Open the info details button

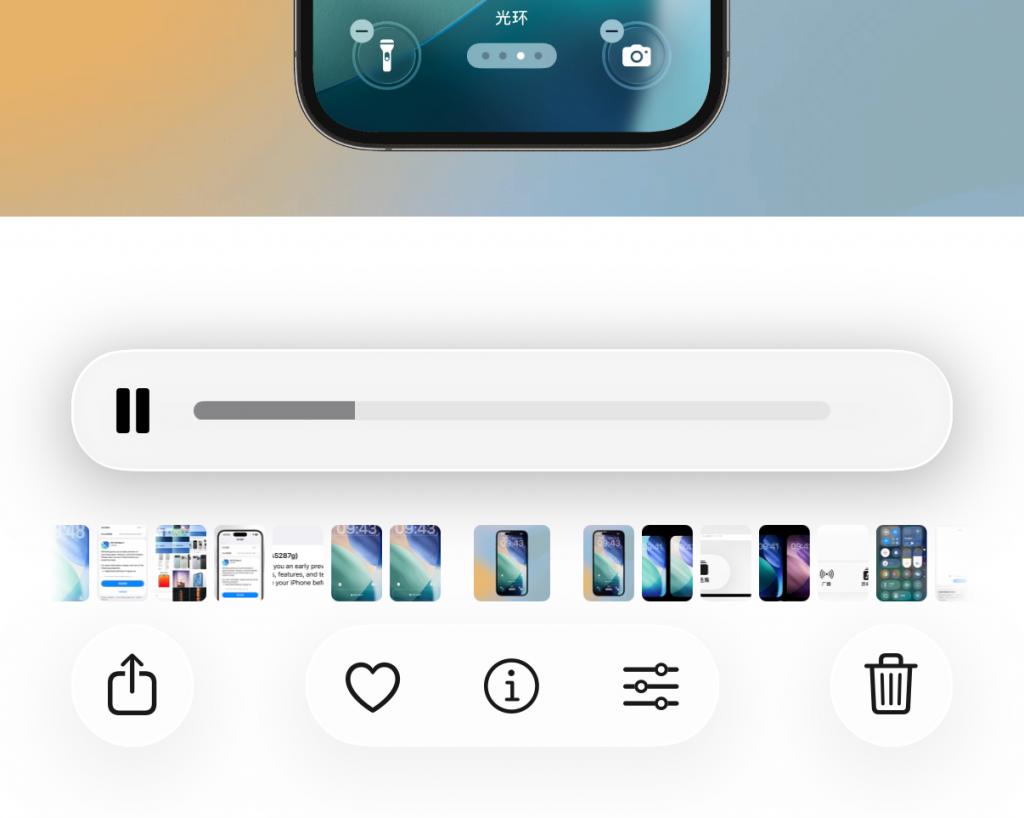point(511,686)
